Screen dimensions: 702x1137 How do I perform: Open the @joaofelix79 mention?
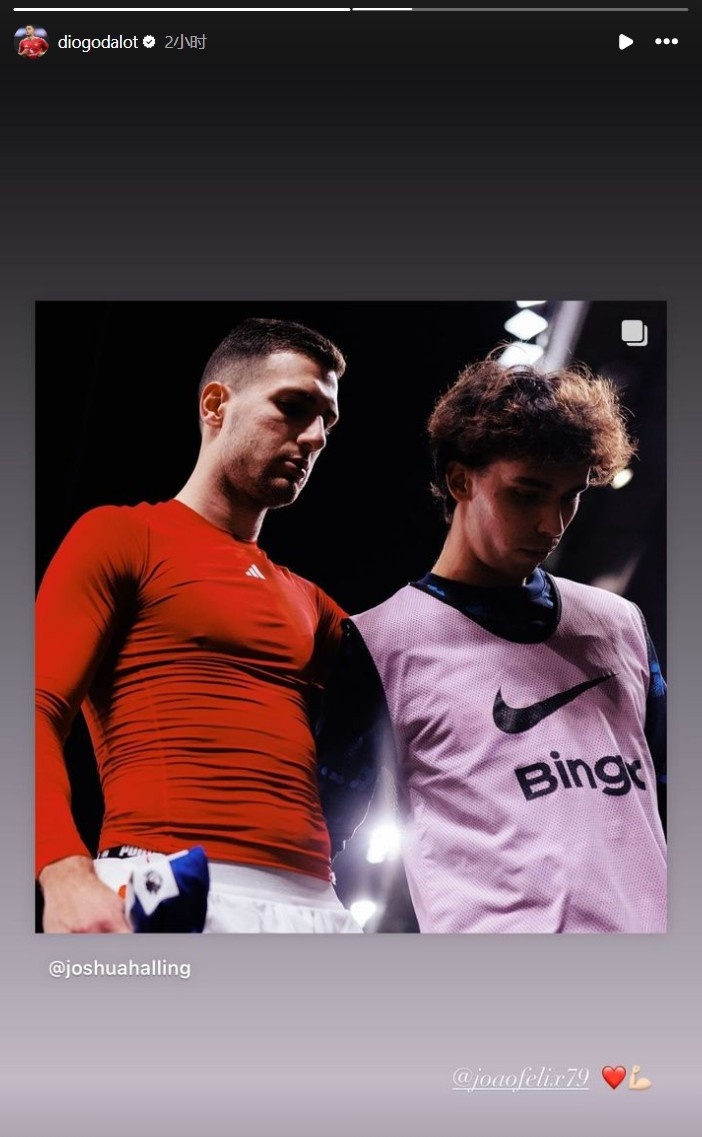(520, 1078)
